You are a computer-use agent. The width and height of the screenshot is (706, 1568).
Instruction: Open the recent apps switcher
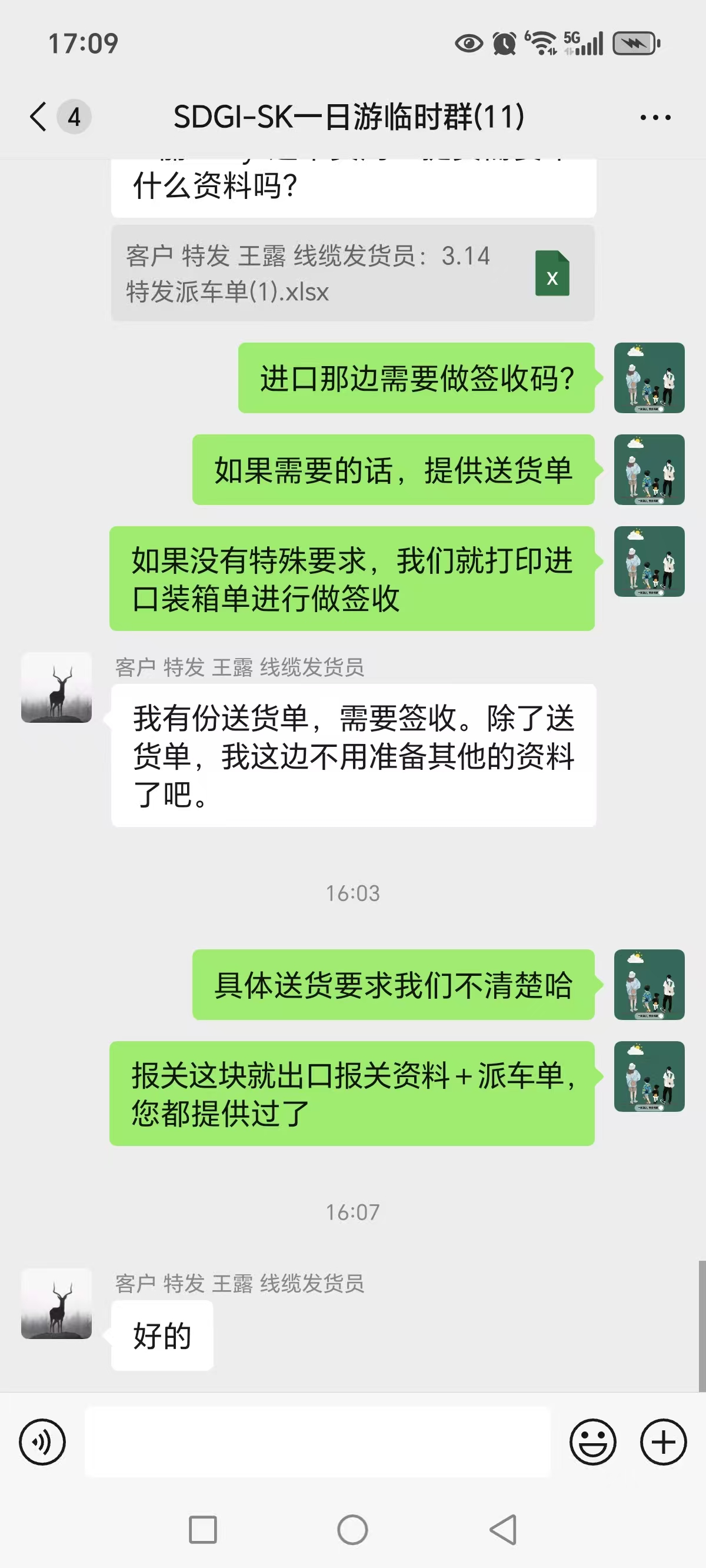[202, 1530]
